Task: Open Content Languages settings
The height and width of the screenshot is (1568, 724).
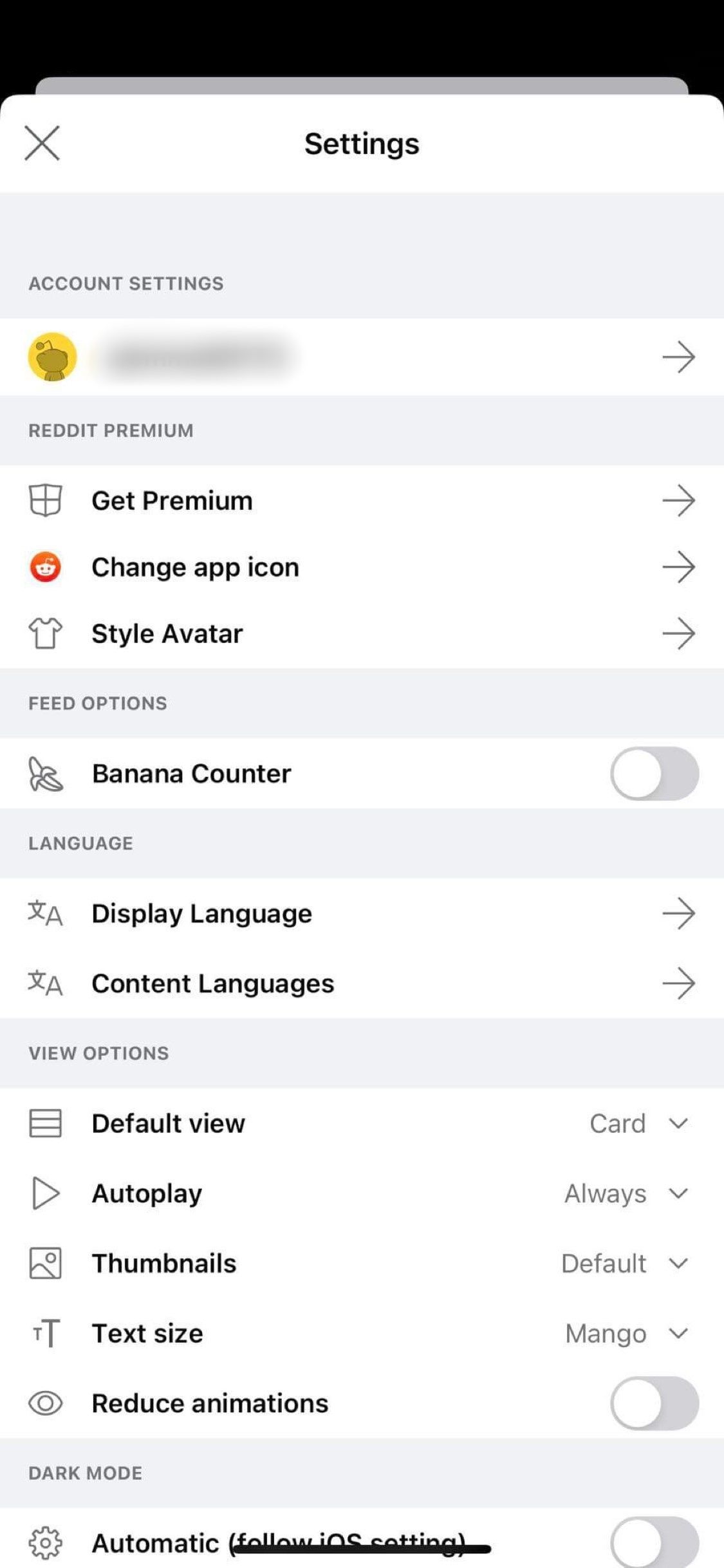Action: click(x=362, y=983)
